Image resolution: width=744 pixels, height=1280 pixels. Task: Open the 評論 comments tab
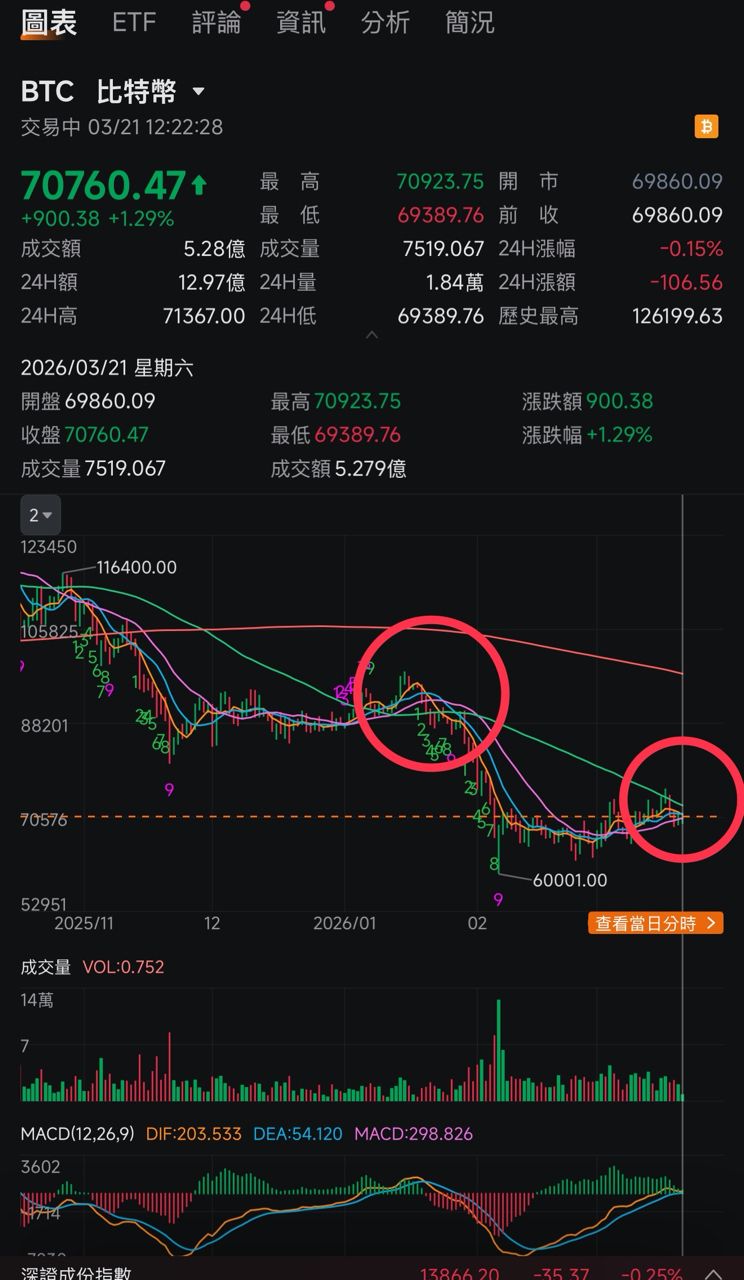click(216, 22)
